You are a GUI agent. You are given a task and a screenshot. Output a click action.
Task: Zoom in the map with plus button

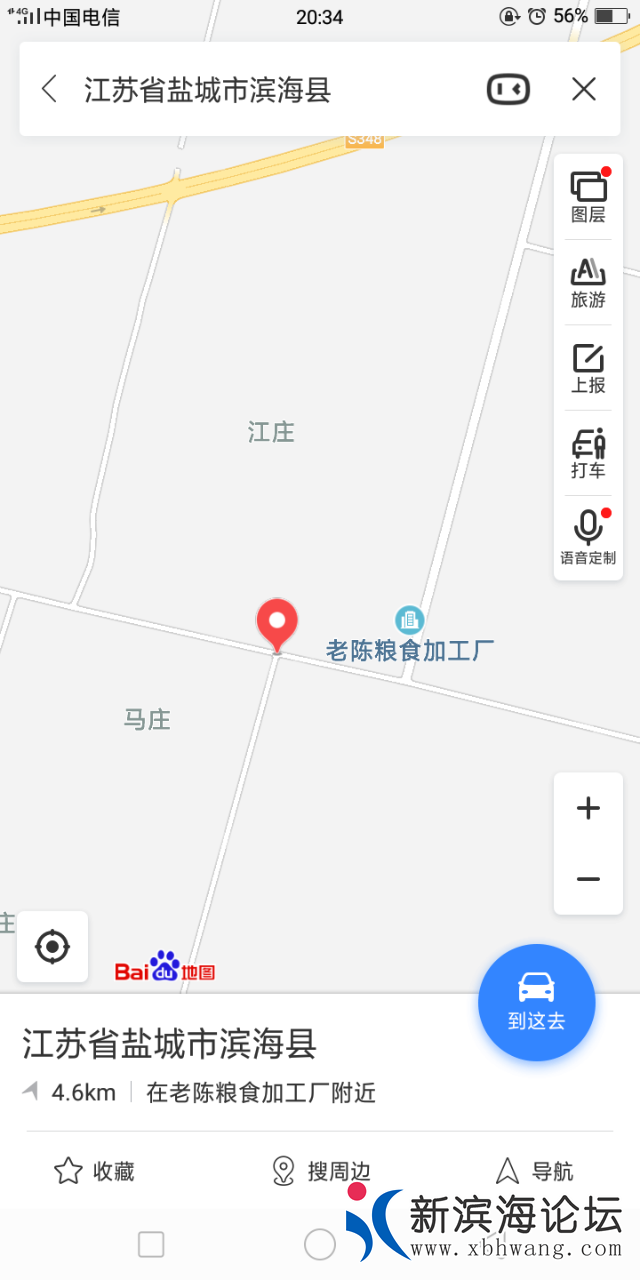coord(588,808)
